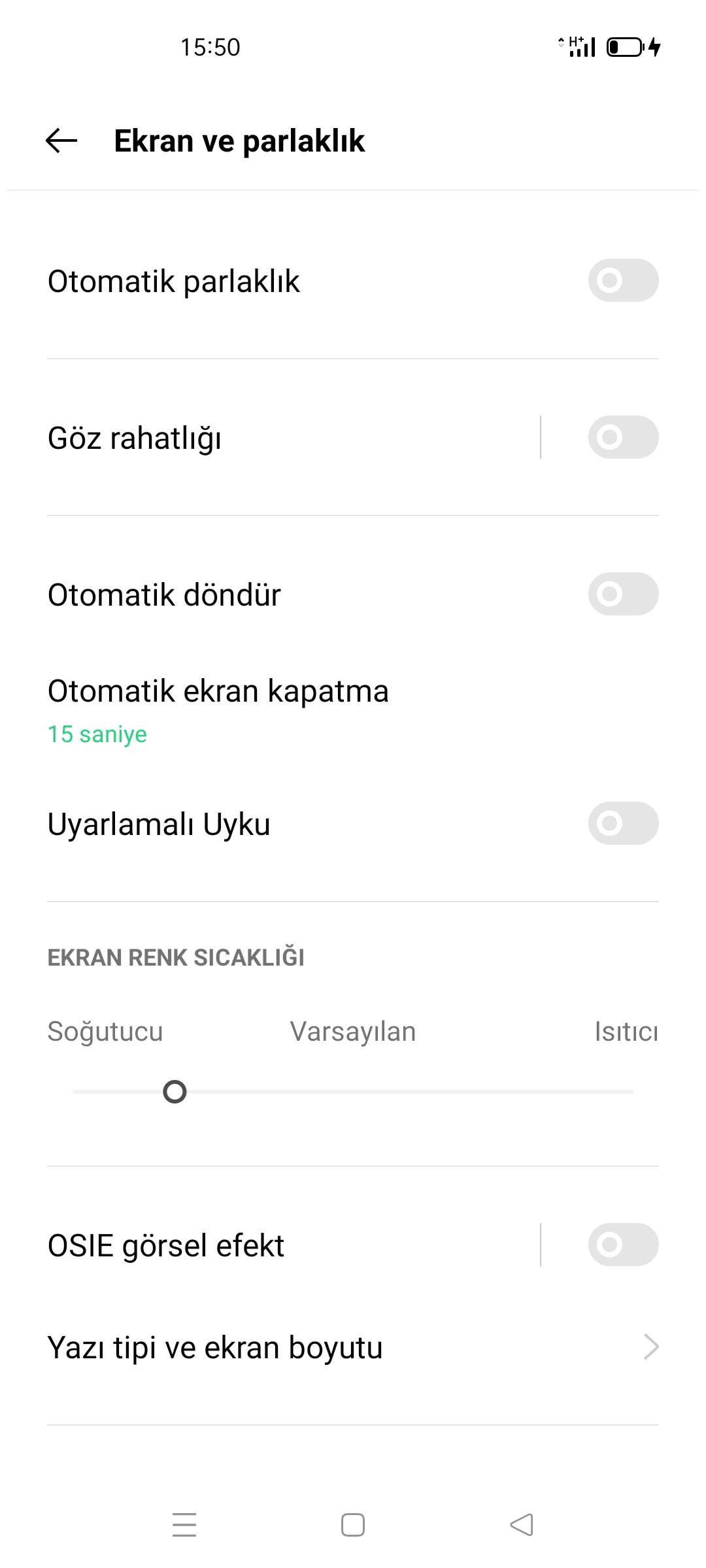Tap the Ekran renk sıcaklığı slider track
Viewport: 706px width, 1568px height.
tap(353, 1092)
